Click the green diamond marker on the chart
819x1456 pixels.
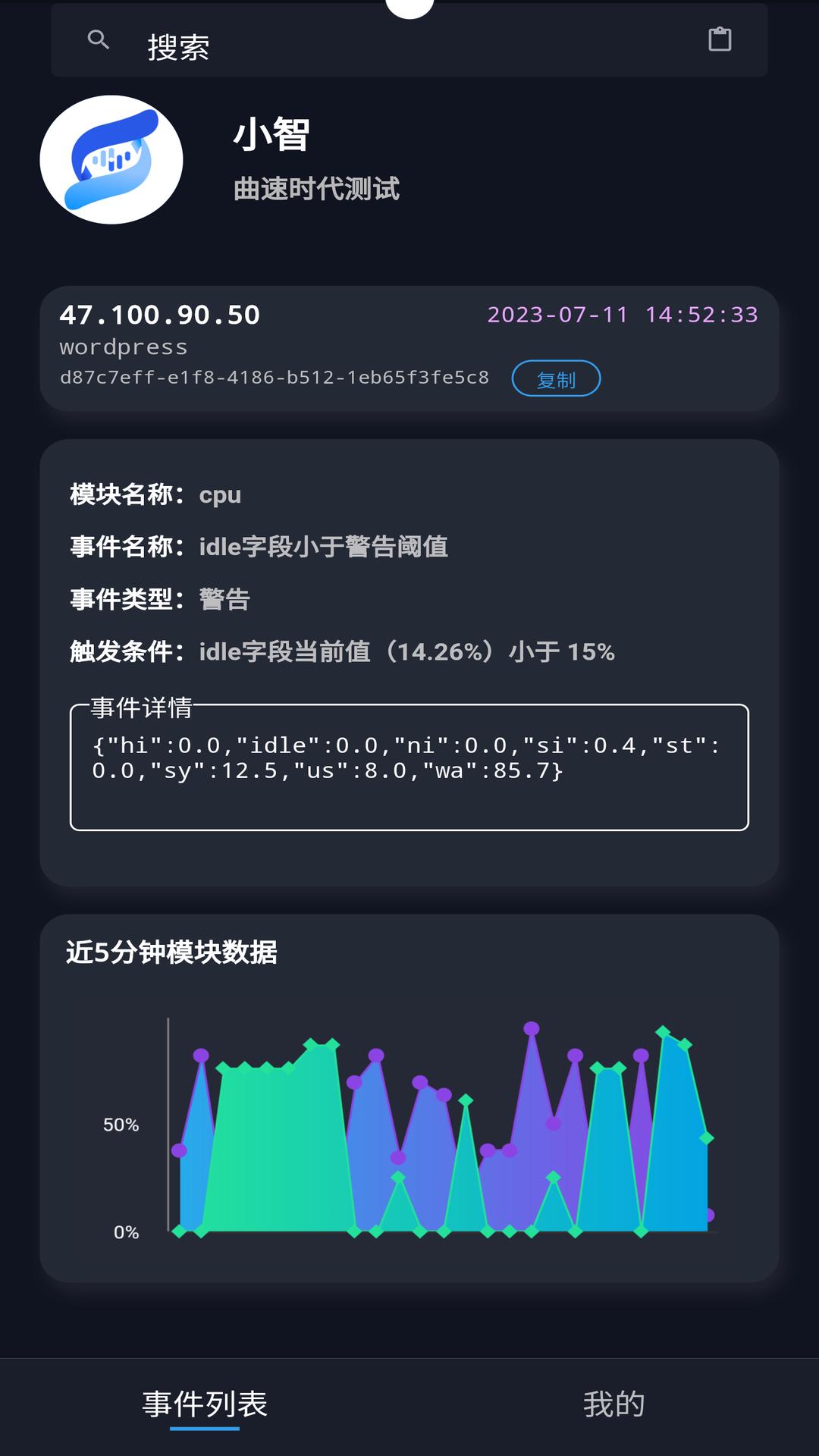pyautogui.click(x=464, y=1098)
